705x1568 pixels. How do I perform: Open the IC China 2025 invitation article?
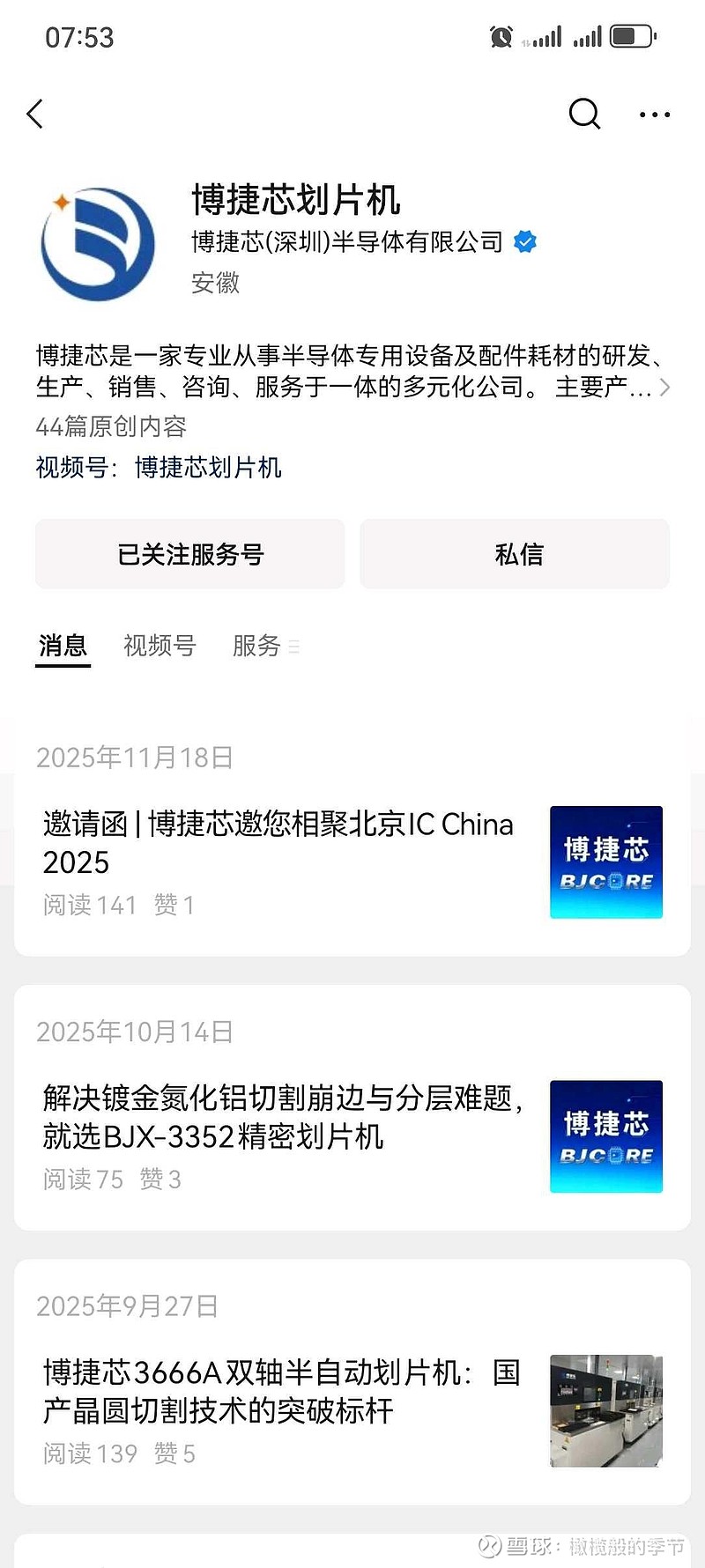coord(278,843)
